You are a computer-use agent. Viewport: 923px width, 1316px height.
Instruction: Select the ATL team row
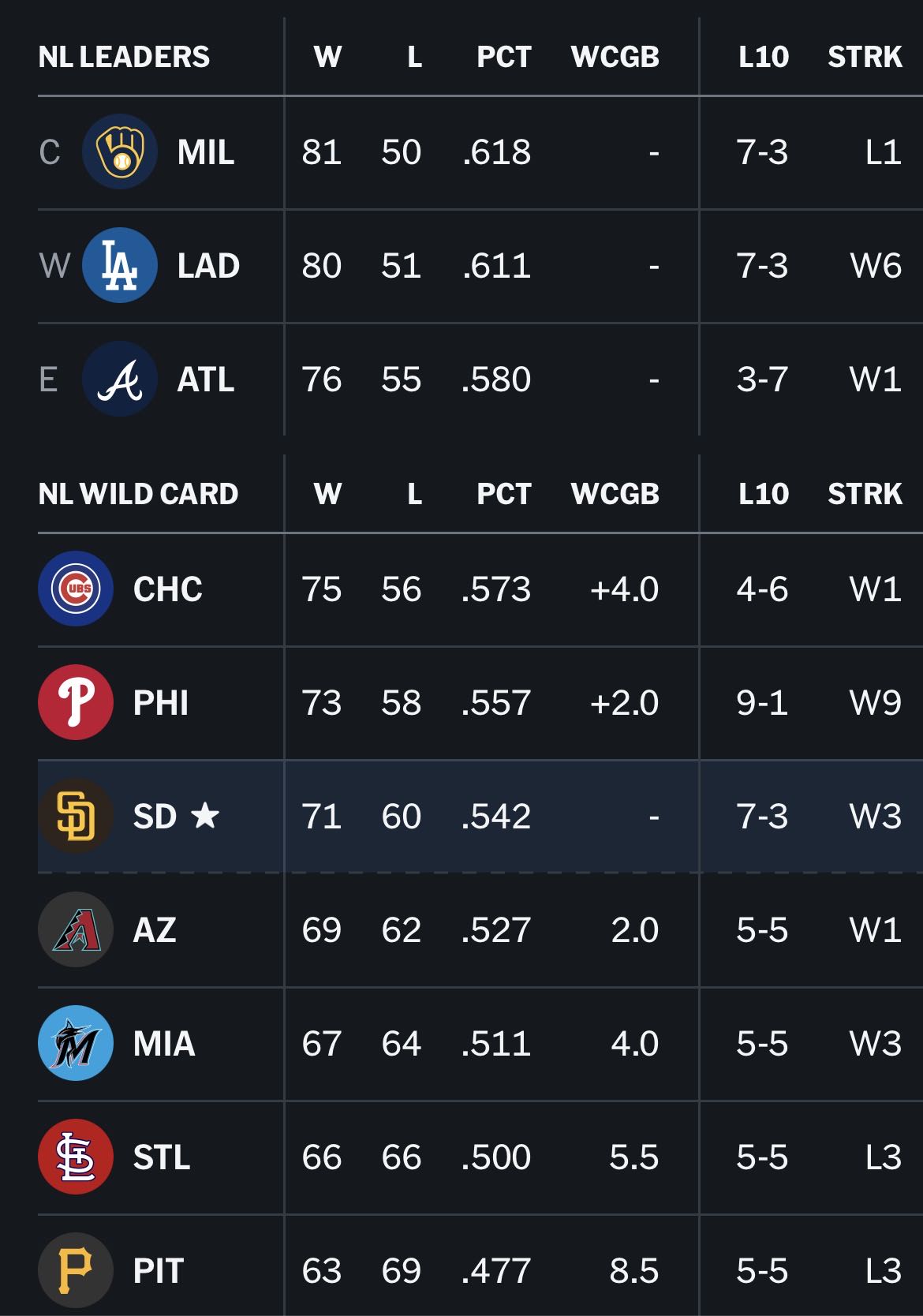pyautogui.click(x=480, y=379)
